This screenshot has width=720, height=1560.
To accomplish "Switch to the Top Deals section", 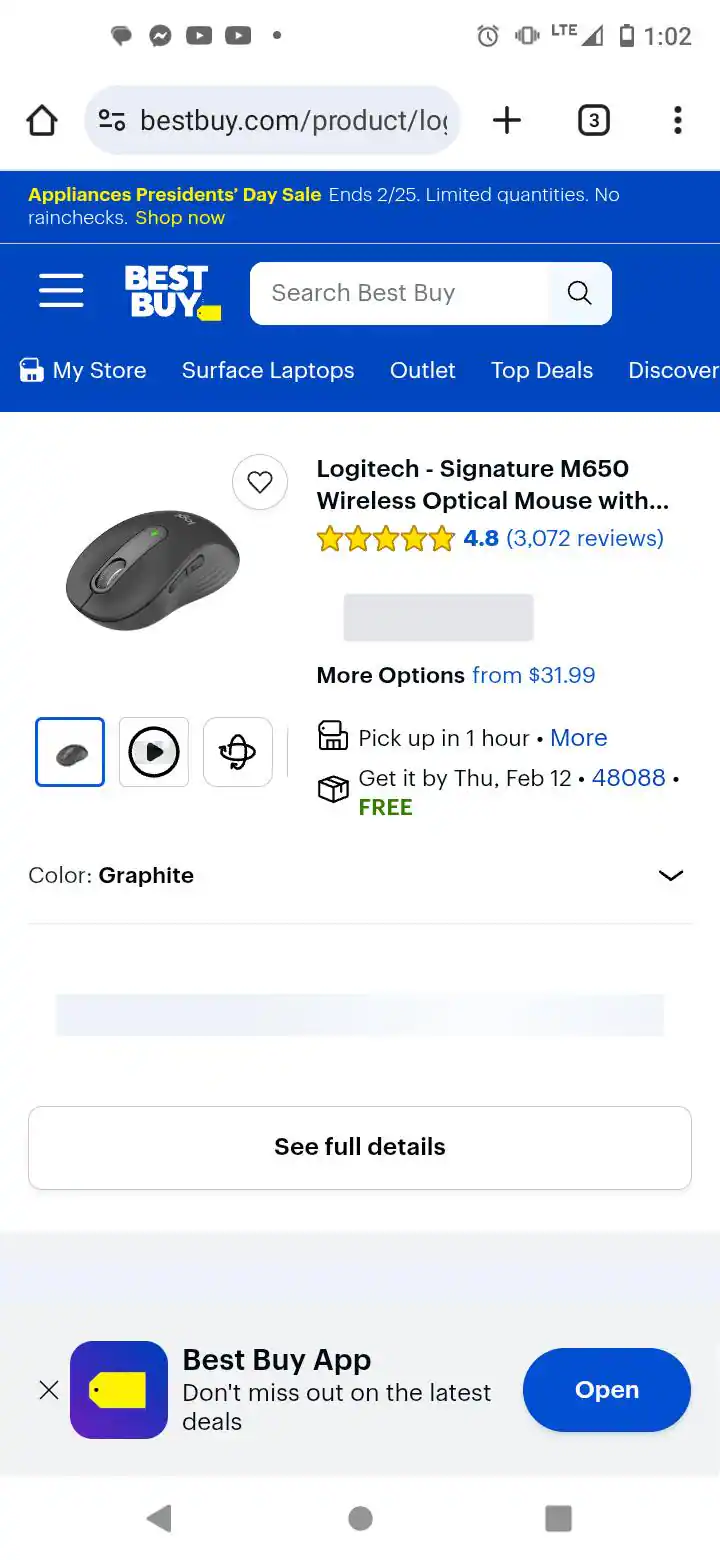I will click(541, 370).
